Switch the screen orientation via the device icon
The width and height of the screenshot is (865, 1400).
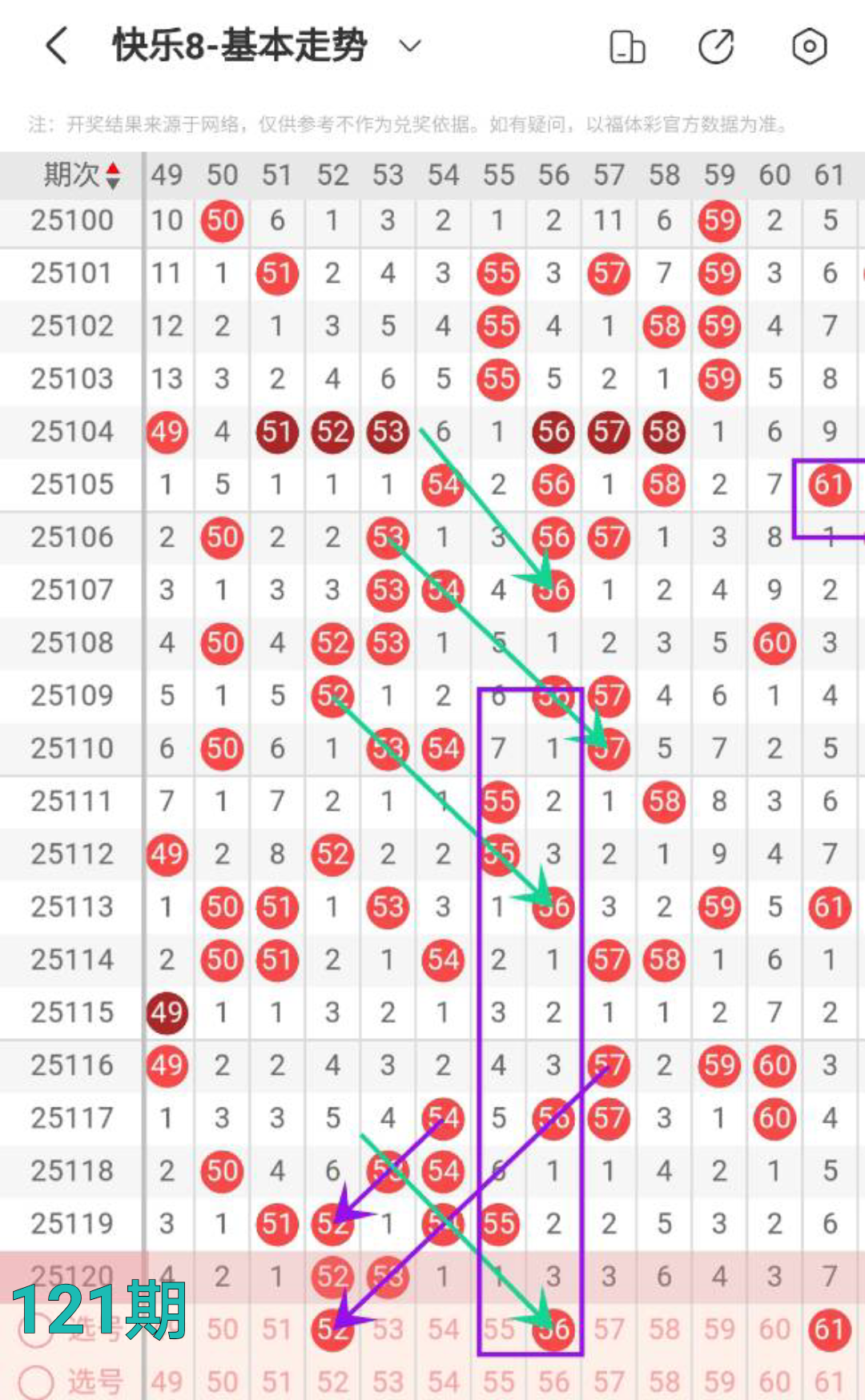tap(627, 46)
